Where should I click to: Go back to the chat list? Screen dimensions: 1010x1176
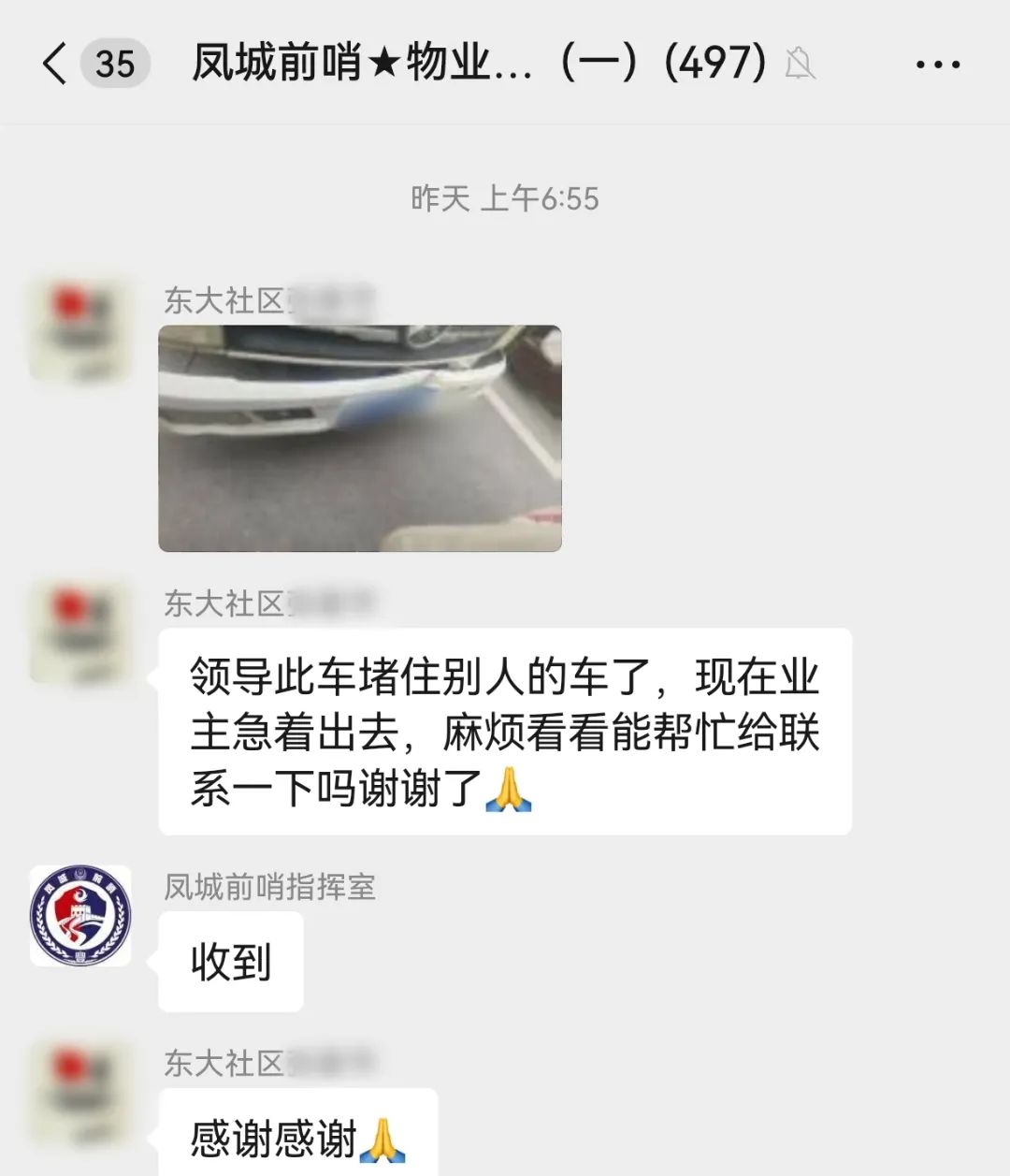click(56, 64)
